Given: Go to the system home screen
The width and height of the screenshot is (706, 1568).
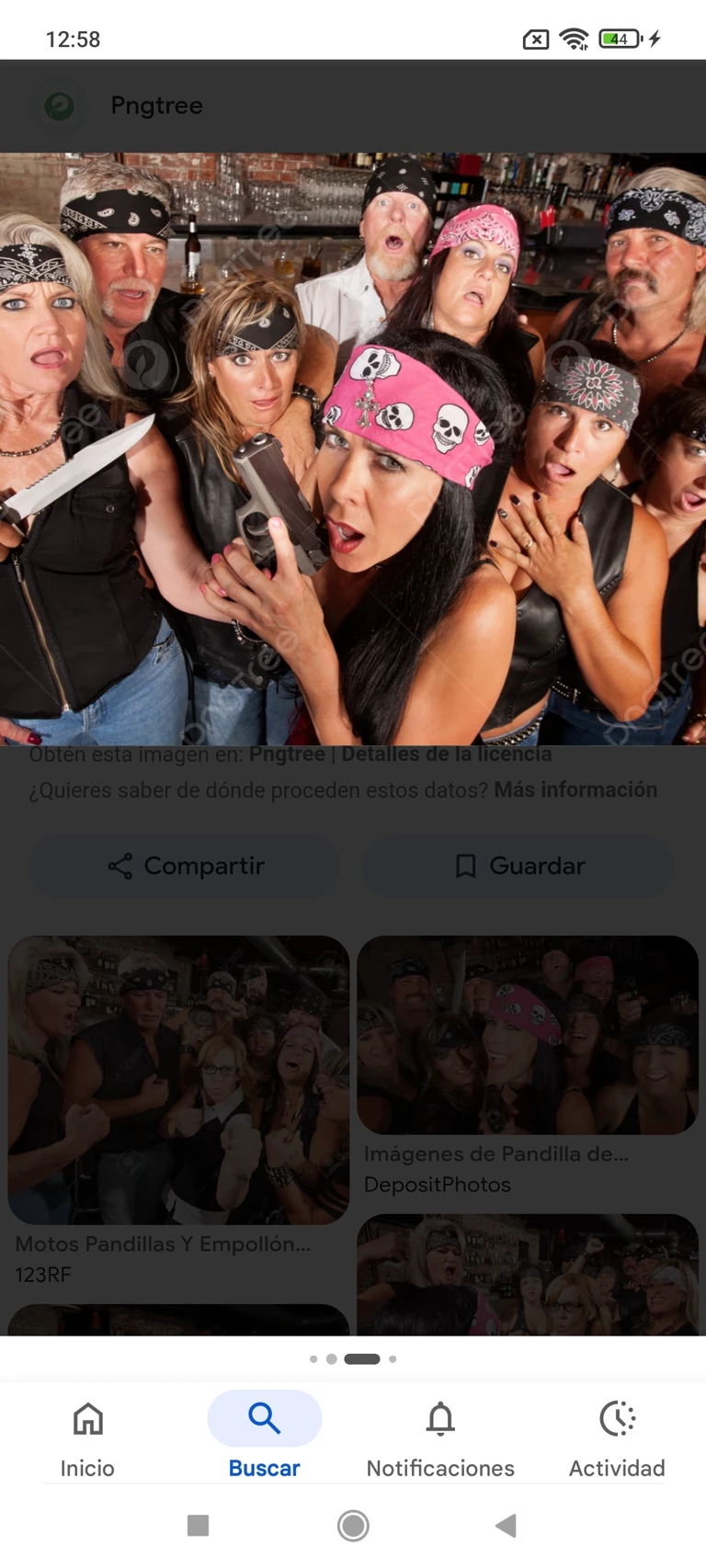Looking at the screenshot, I should point(353,1526).
